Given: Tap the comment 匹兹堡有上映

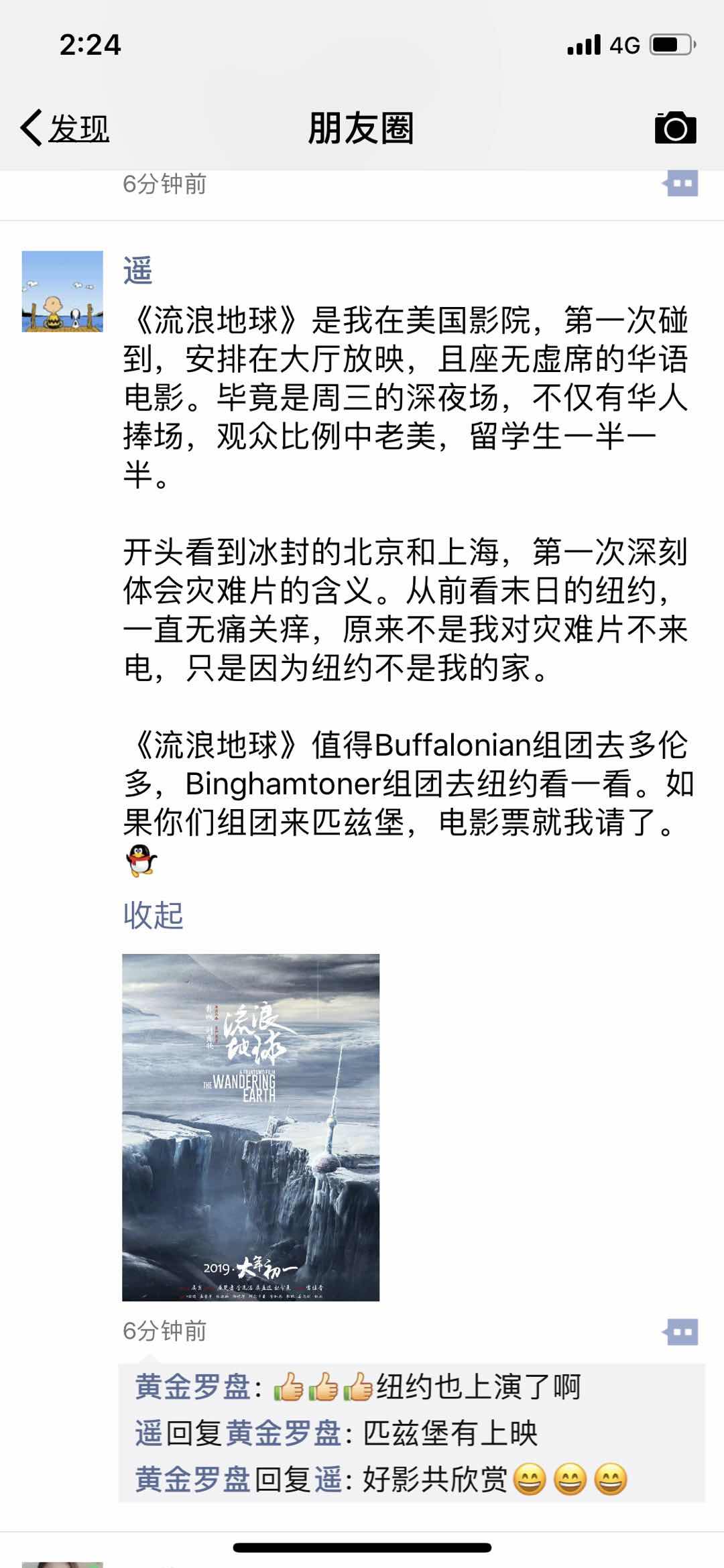Looking at the screenshot, I should pyautogui.click(x=450, y=1433).
